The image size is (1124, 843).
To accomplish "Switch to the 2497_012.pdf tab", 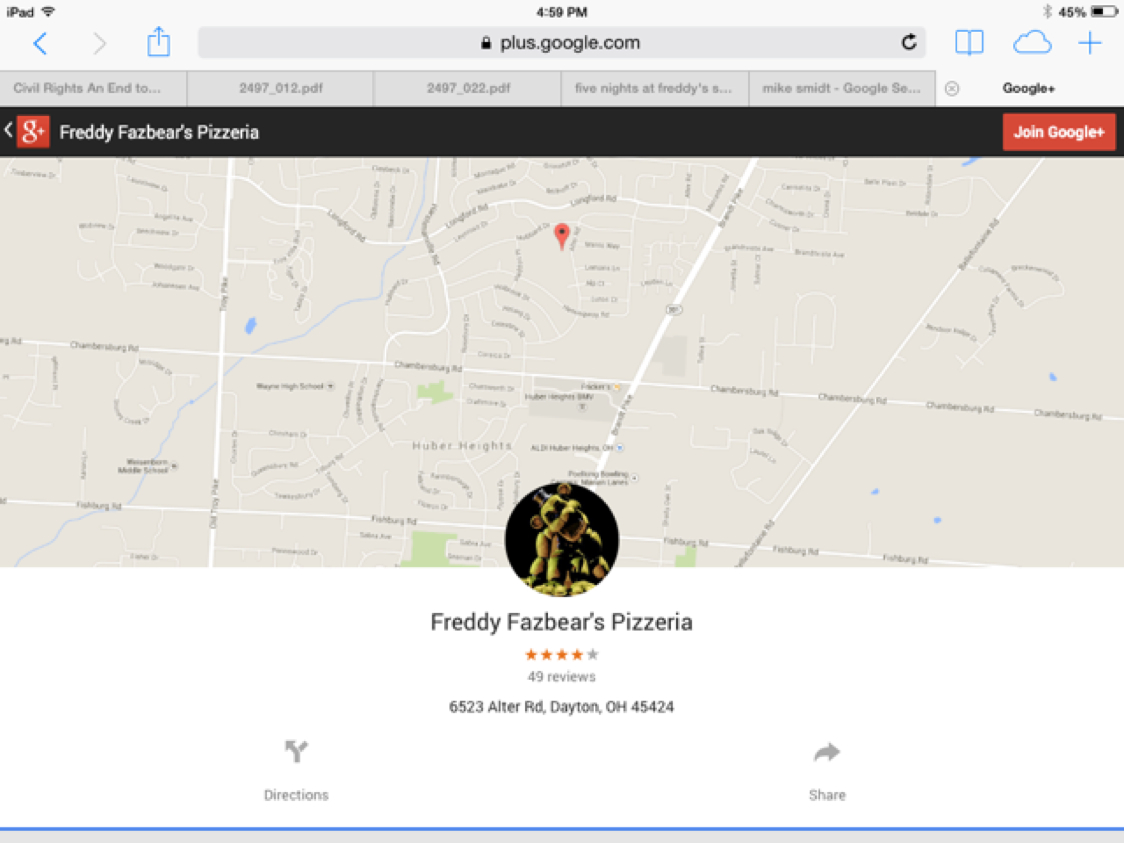I will coord(280,88).
